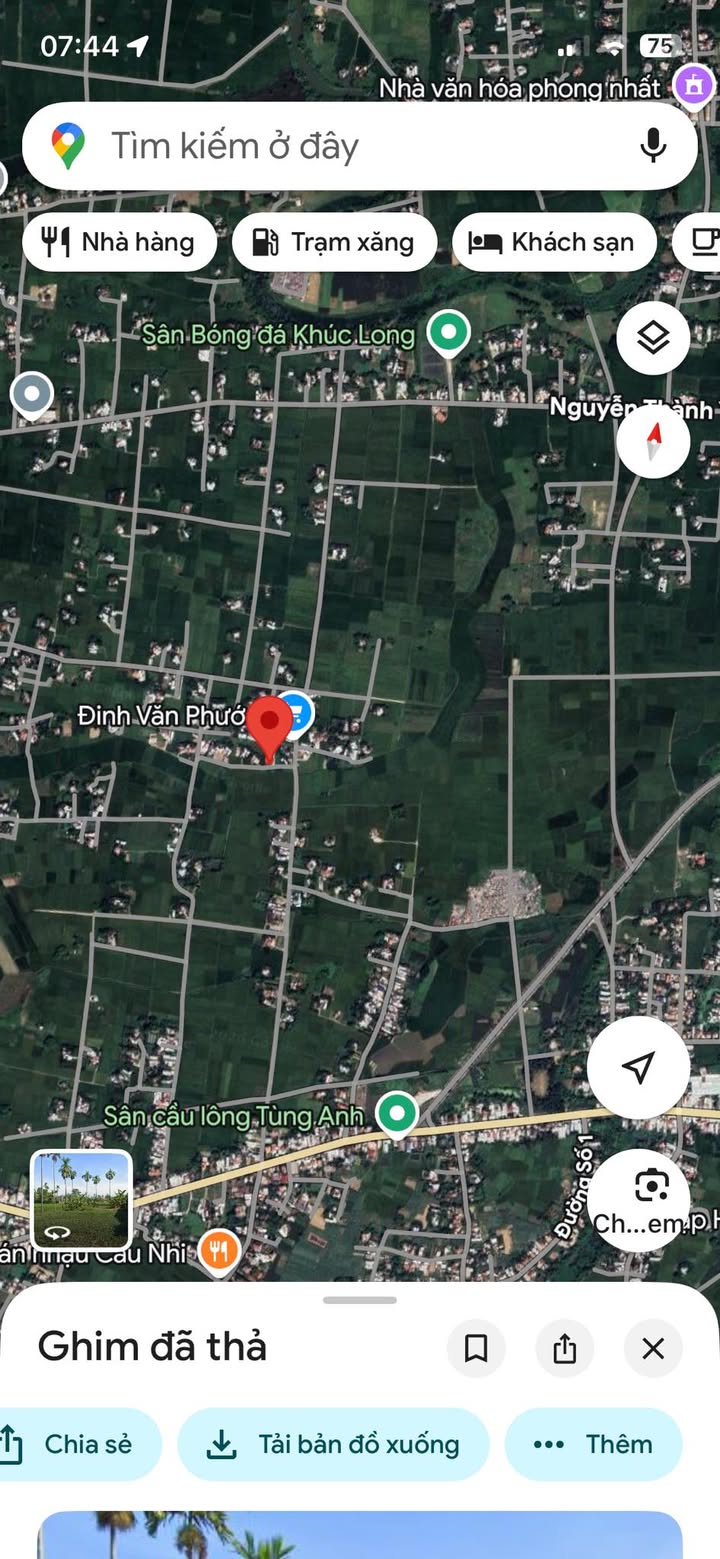This screenshot has height=1559, width=720.
Task: Share the dropped pin via top icon
Action: [x=564, y=1349]
